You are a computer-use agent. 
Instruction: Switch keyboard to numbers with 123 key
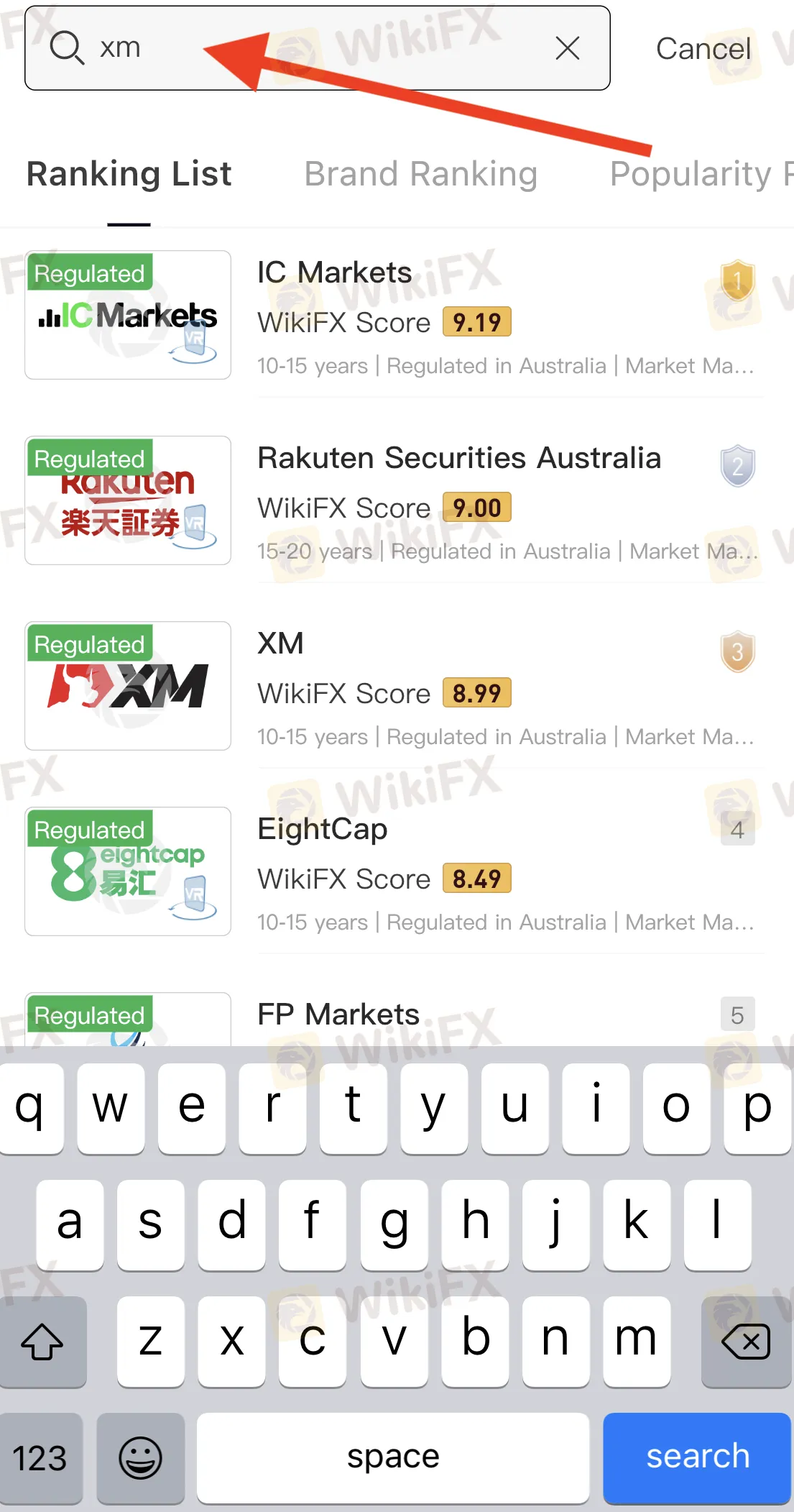click(x=40, y=1457)
